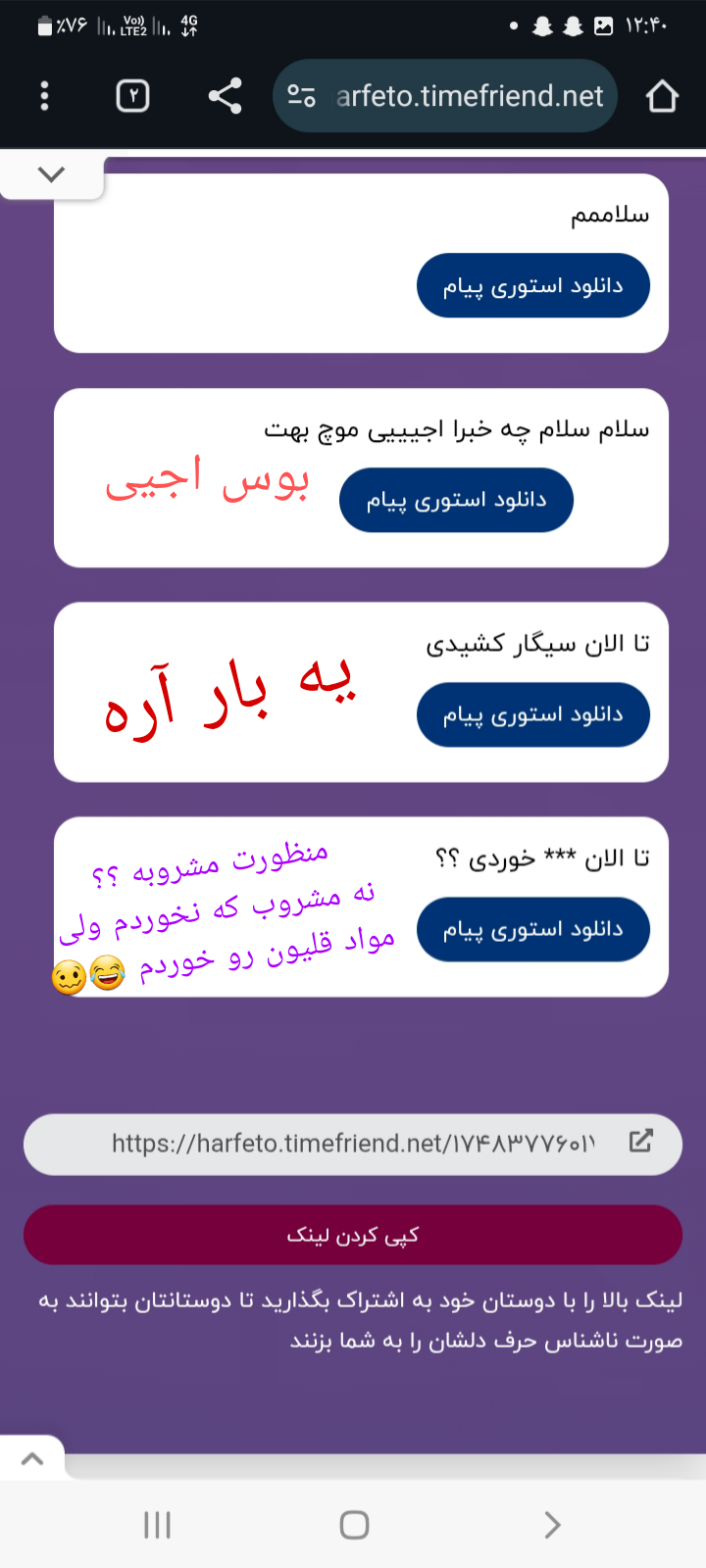Download story for the سیگار کشیدی message
The width and height of the screenshot is (706, 1568).
[x=533, y=714]
